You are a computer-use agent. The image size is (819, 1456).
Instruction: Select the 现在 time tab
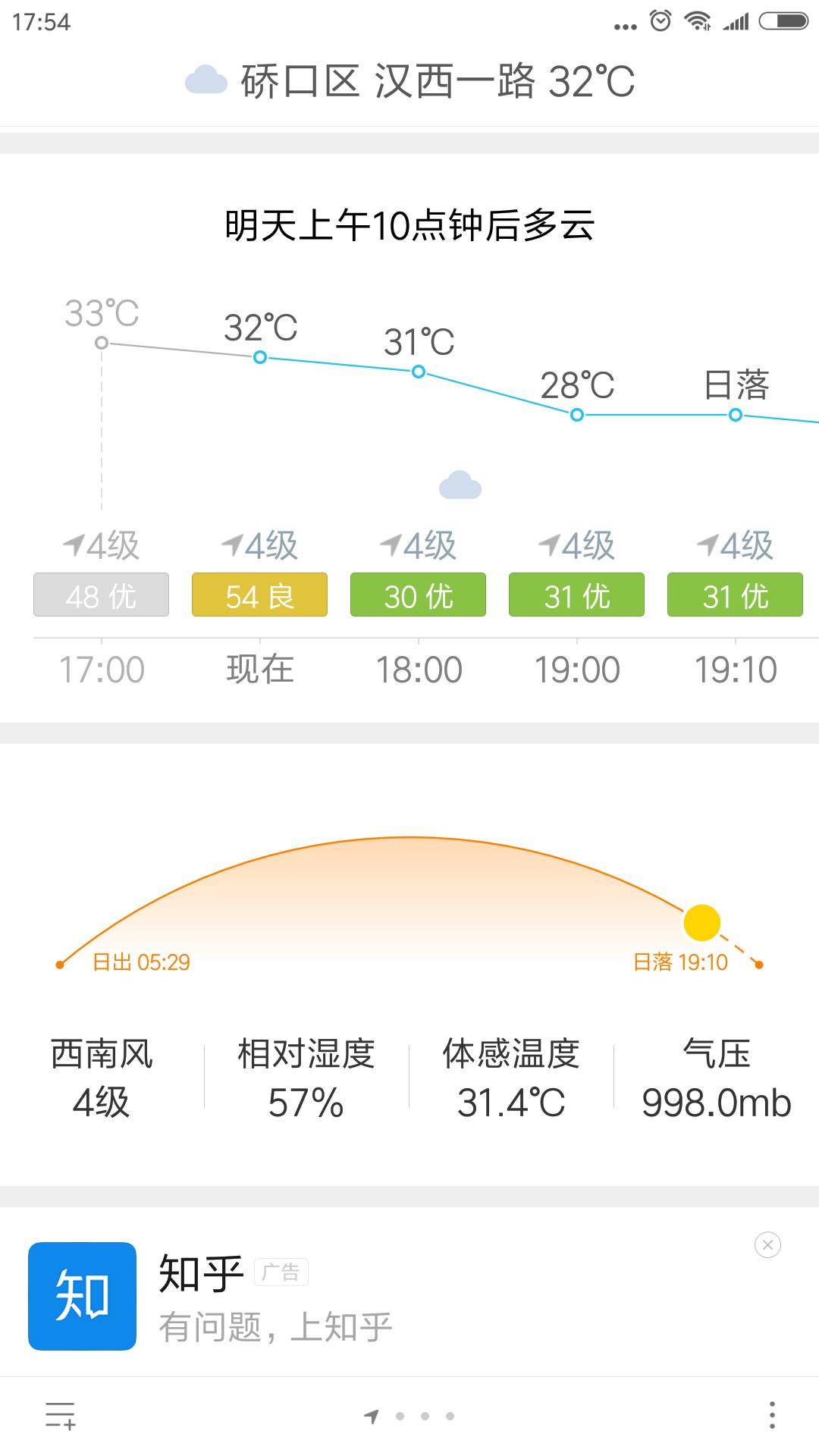tap(259, 669)
